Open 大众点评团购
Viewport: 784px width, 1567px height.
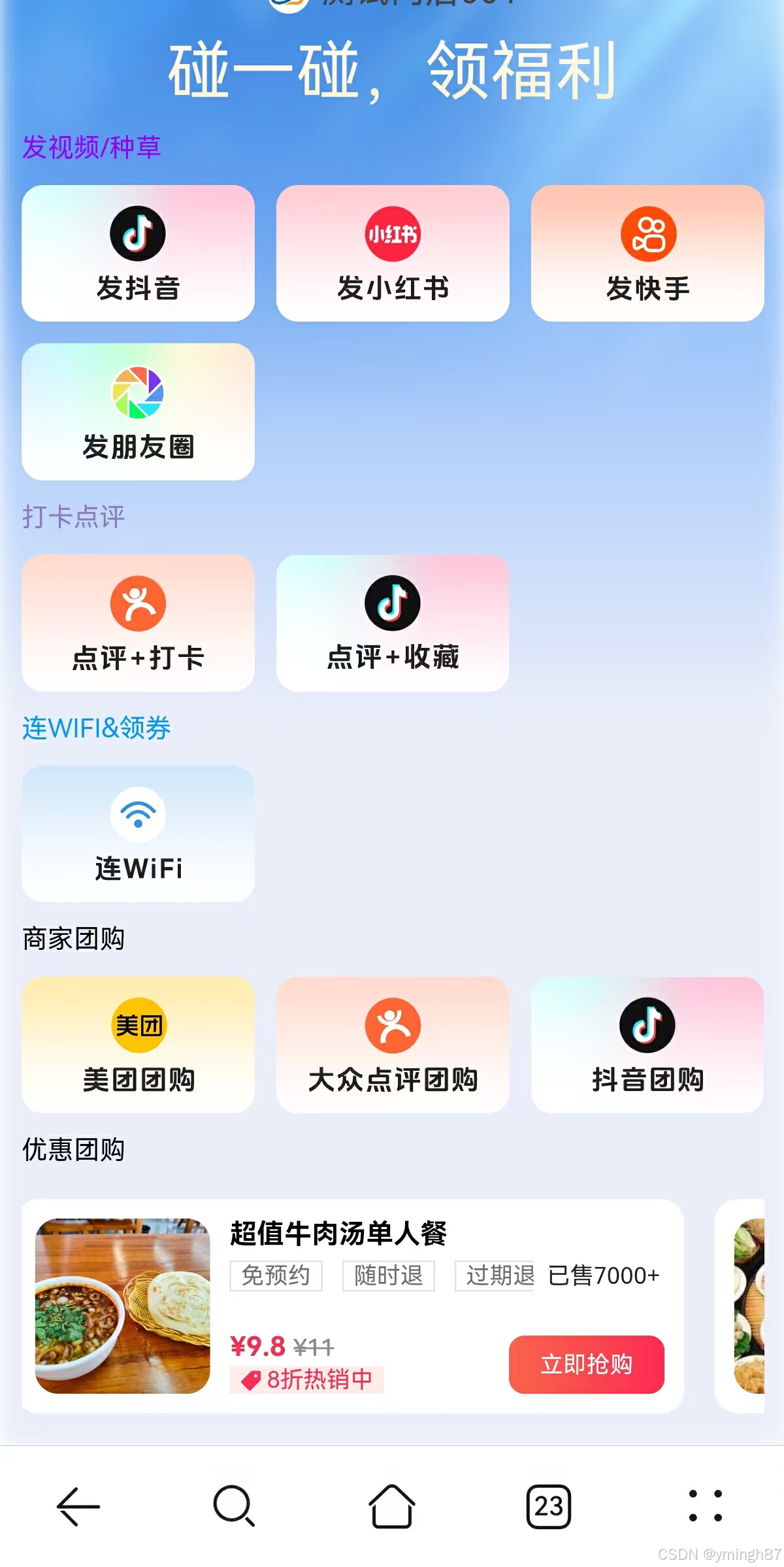(393, 1045)
